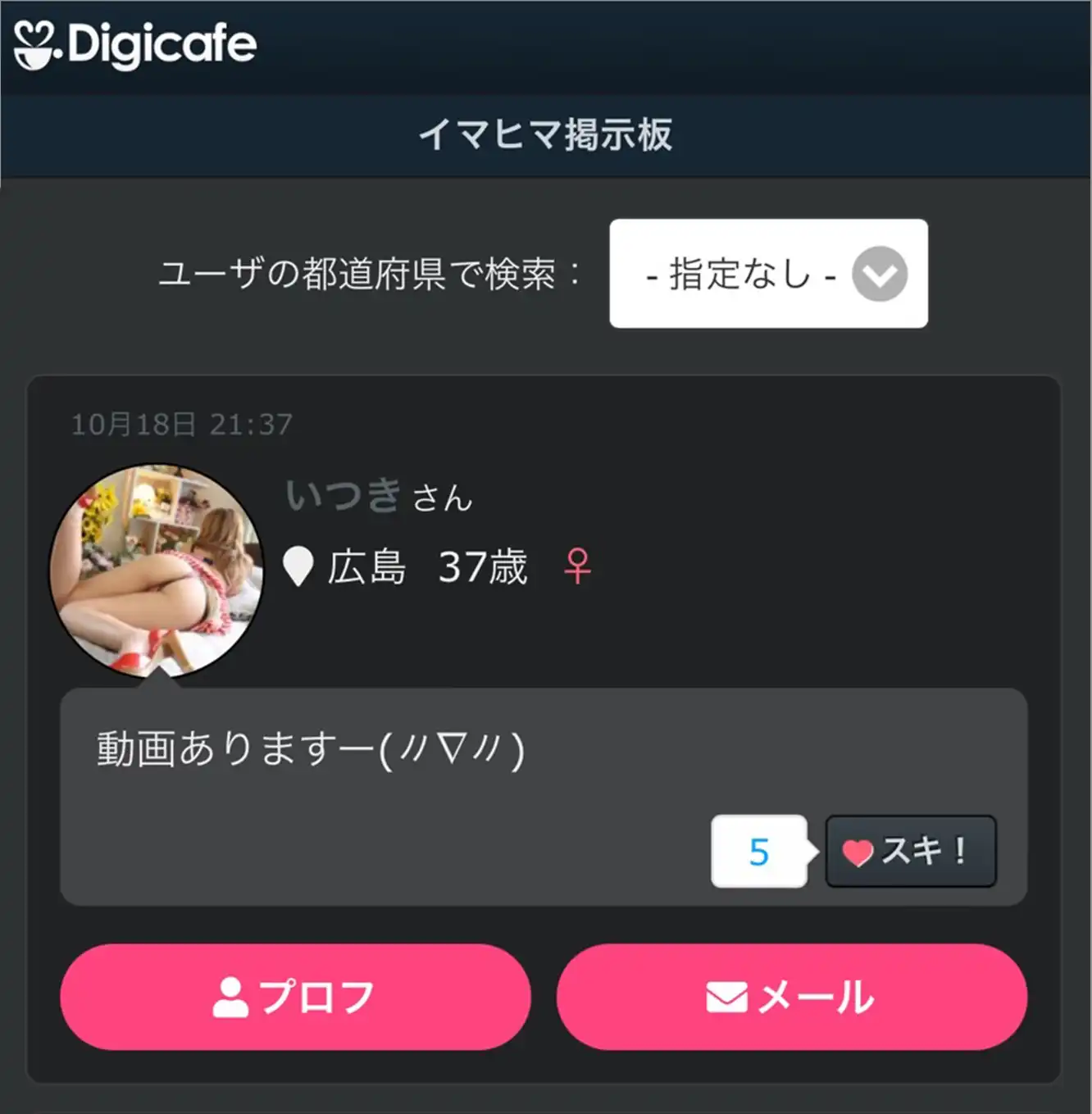Open the prefecture dropdown 指定なし
The width and height of the screenshot is (1092, 1114).
pos(768,274)
